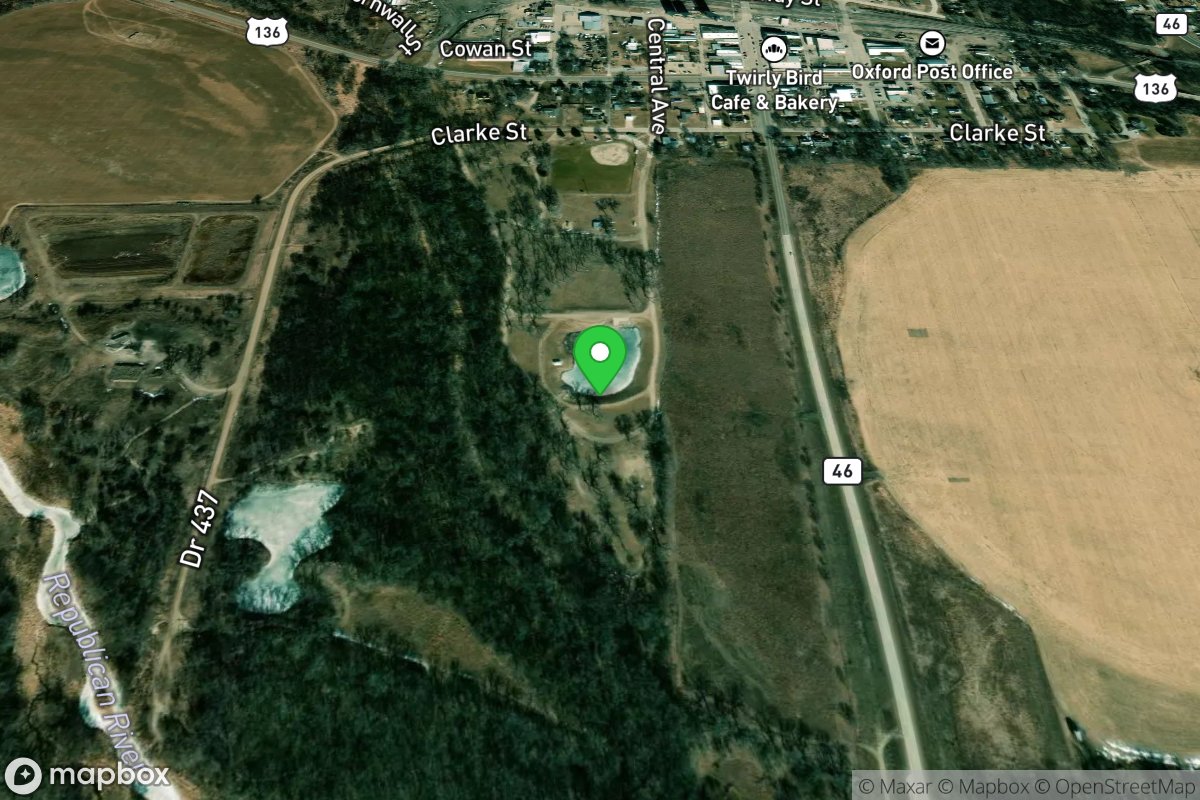This screenshot has height=800, width=1200.
Task: Open the Maxar attribution link
Action: pyautogui.click(x=895, y=786)
